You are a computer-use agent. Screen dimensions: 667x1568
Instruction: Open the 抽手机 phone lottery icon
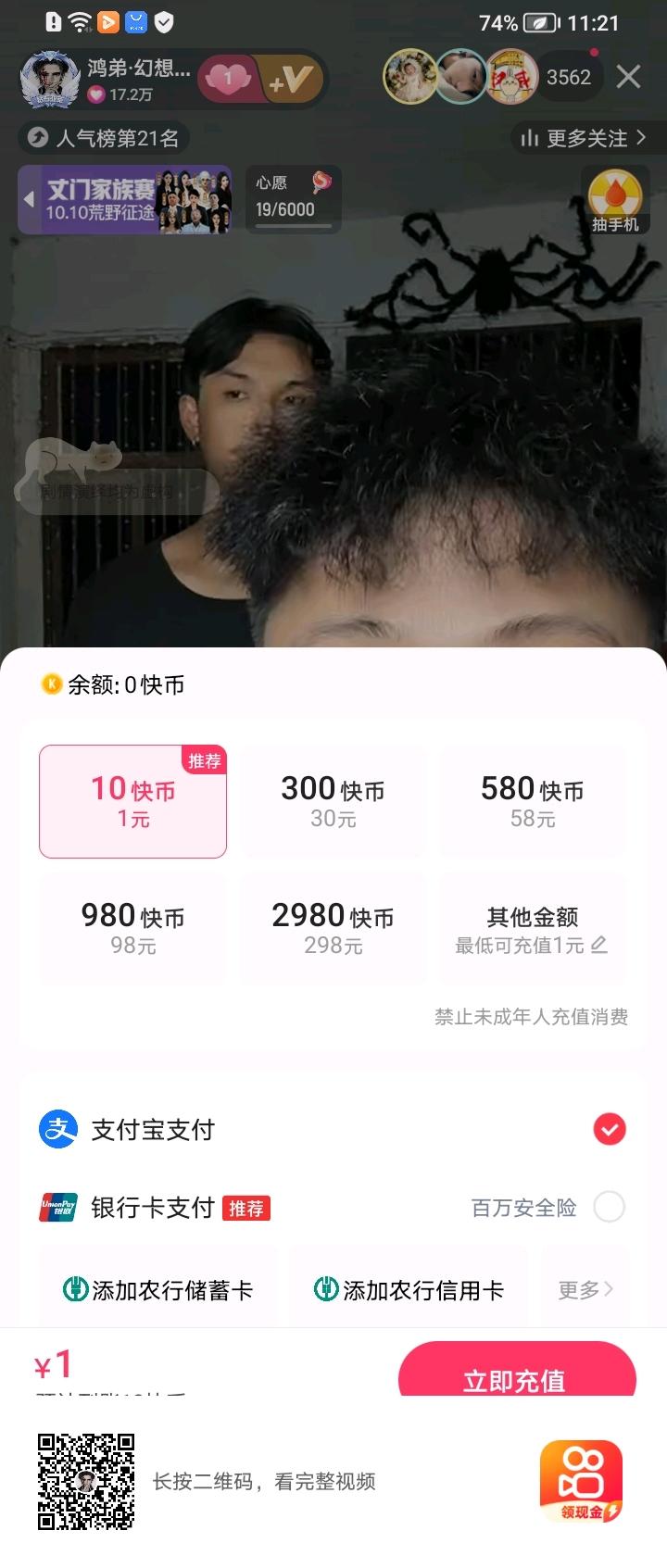614,197
